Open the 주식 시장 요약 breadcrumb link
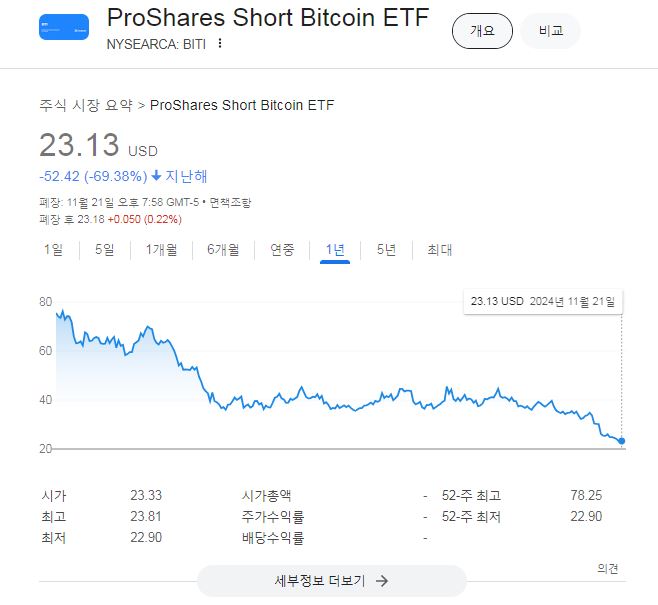The width and height of the screenshot is (658, 605). pyautogui.click(x=85, y=105)
